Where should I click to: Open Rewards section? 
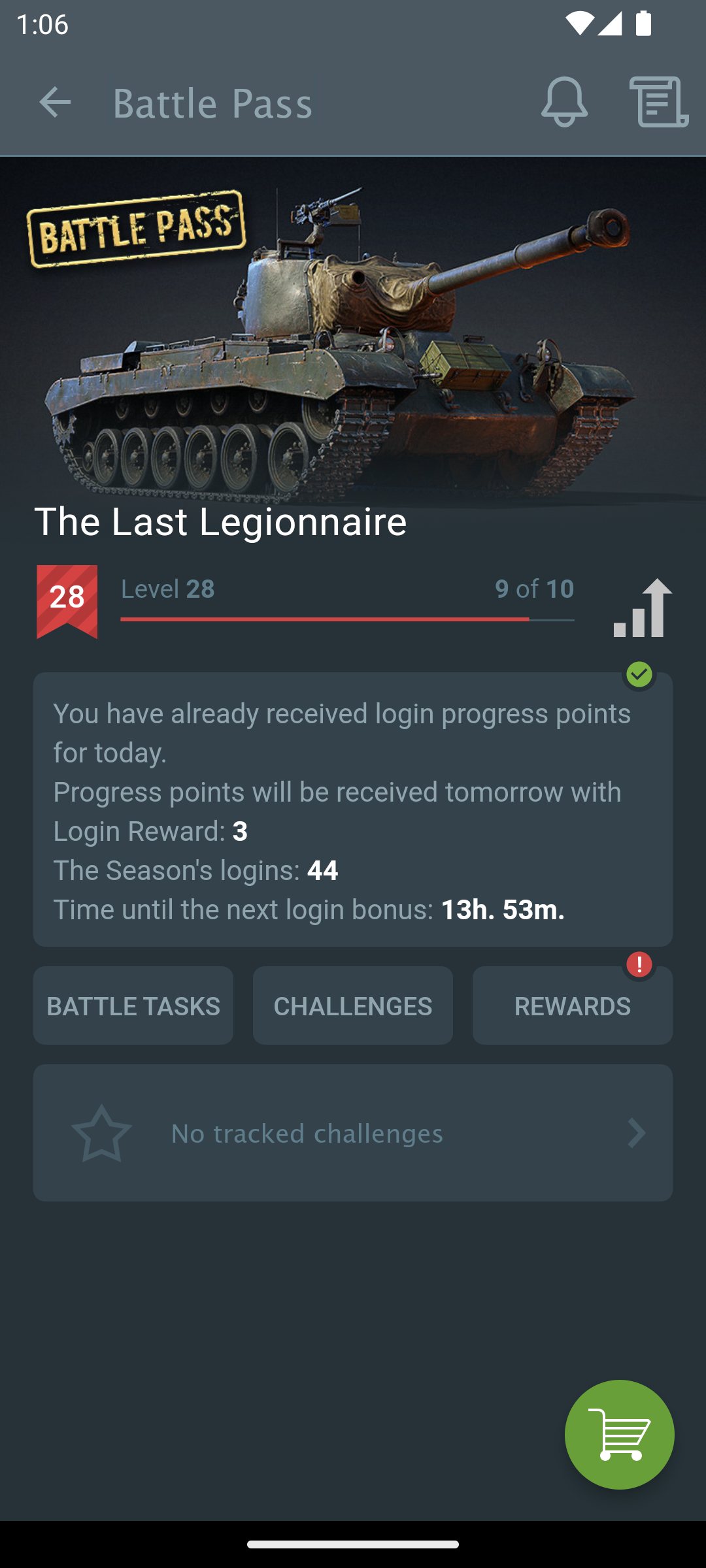coord(572,1005)
